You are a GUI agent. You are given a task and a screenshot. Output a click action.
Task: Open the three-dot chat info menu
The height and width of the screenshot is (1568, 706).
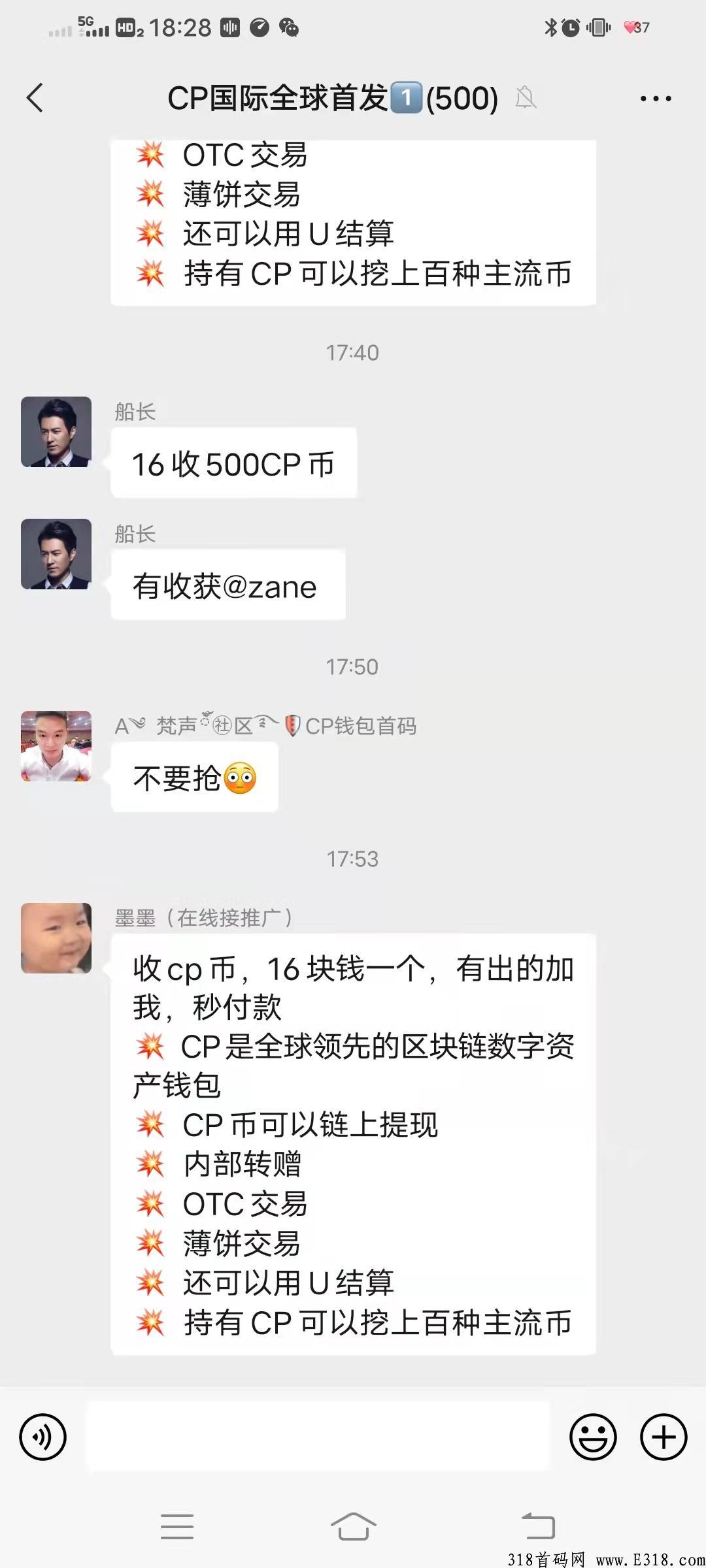point(656,99)
